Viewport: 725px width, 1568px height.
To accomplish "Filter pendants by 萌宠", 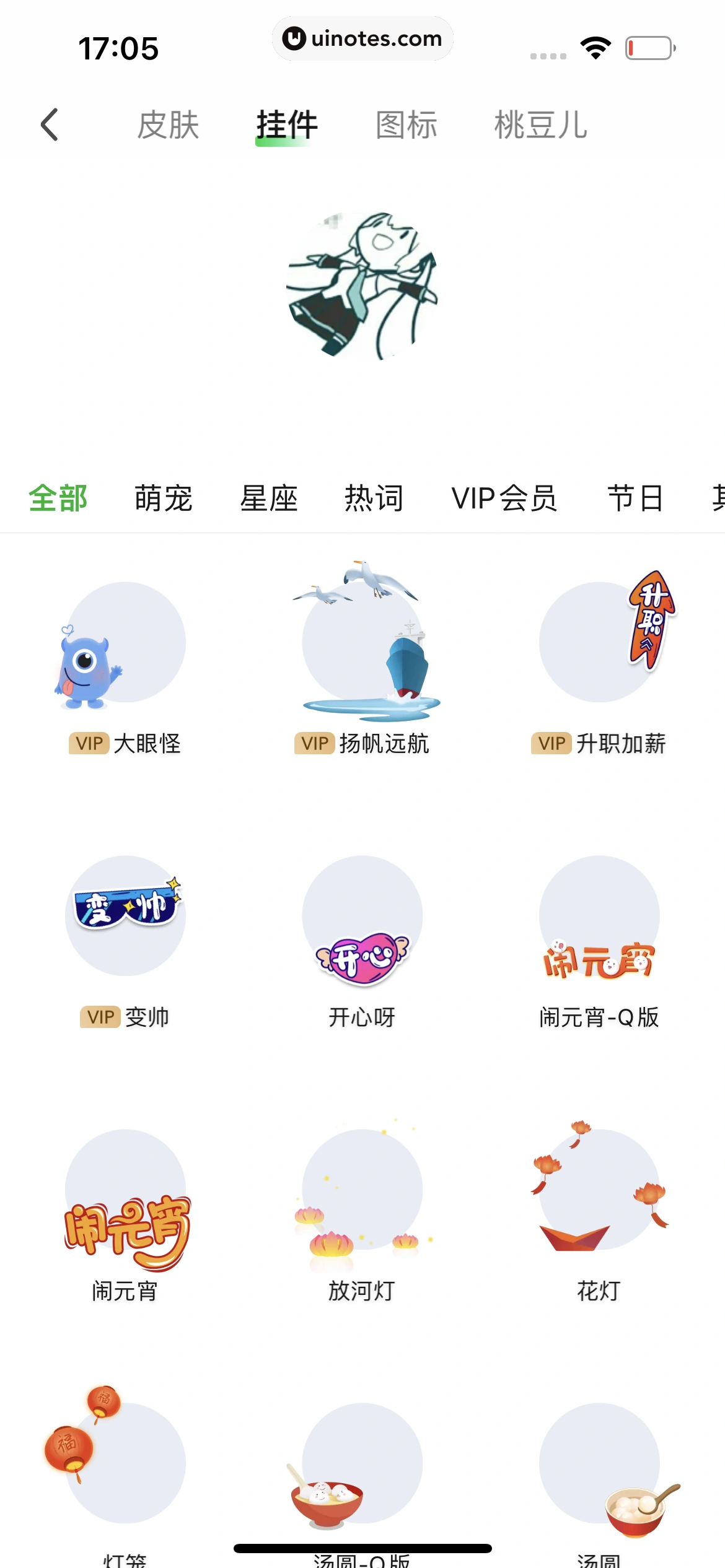I will [x=164, y=499].
